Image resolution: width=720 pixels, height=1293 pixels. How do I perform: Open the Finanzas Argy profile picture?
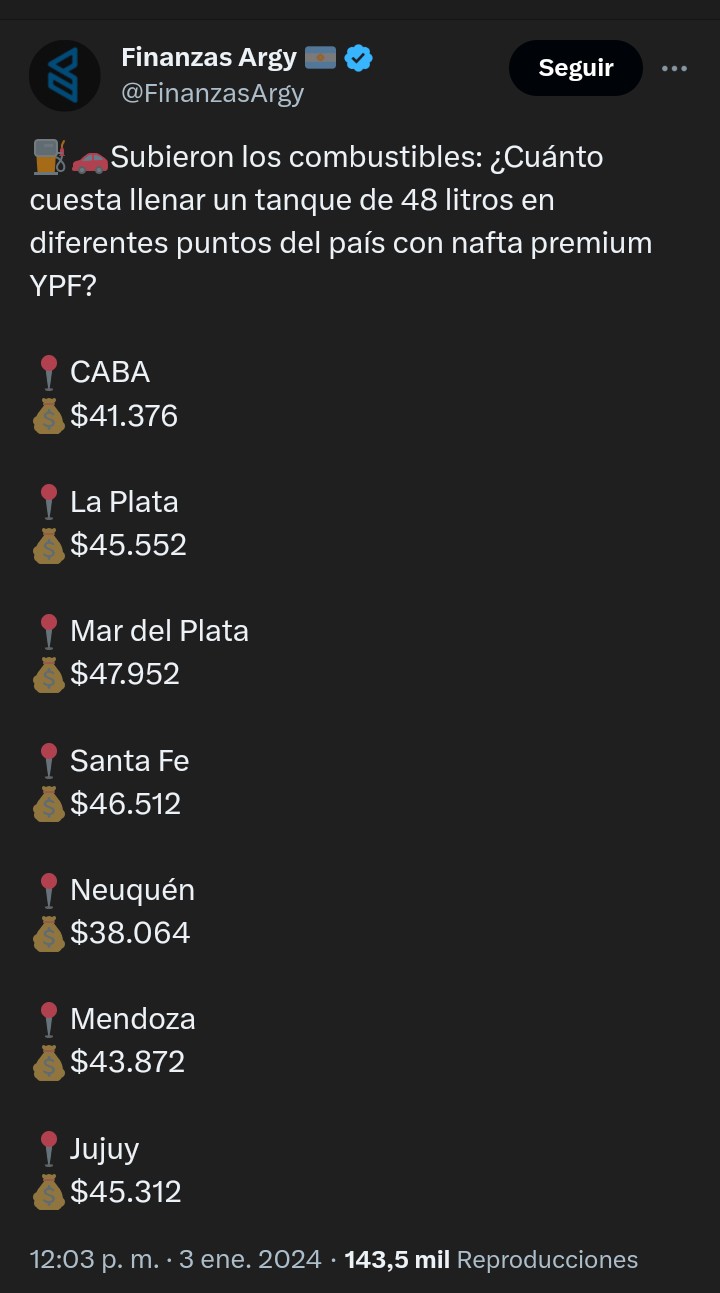tap(65, 76)
